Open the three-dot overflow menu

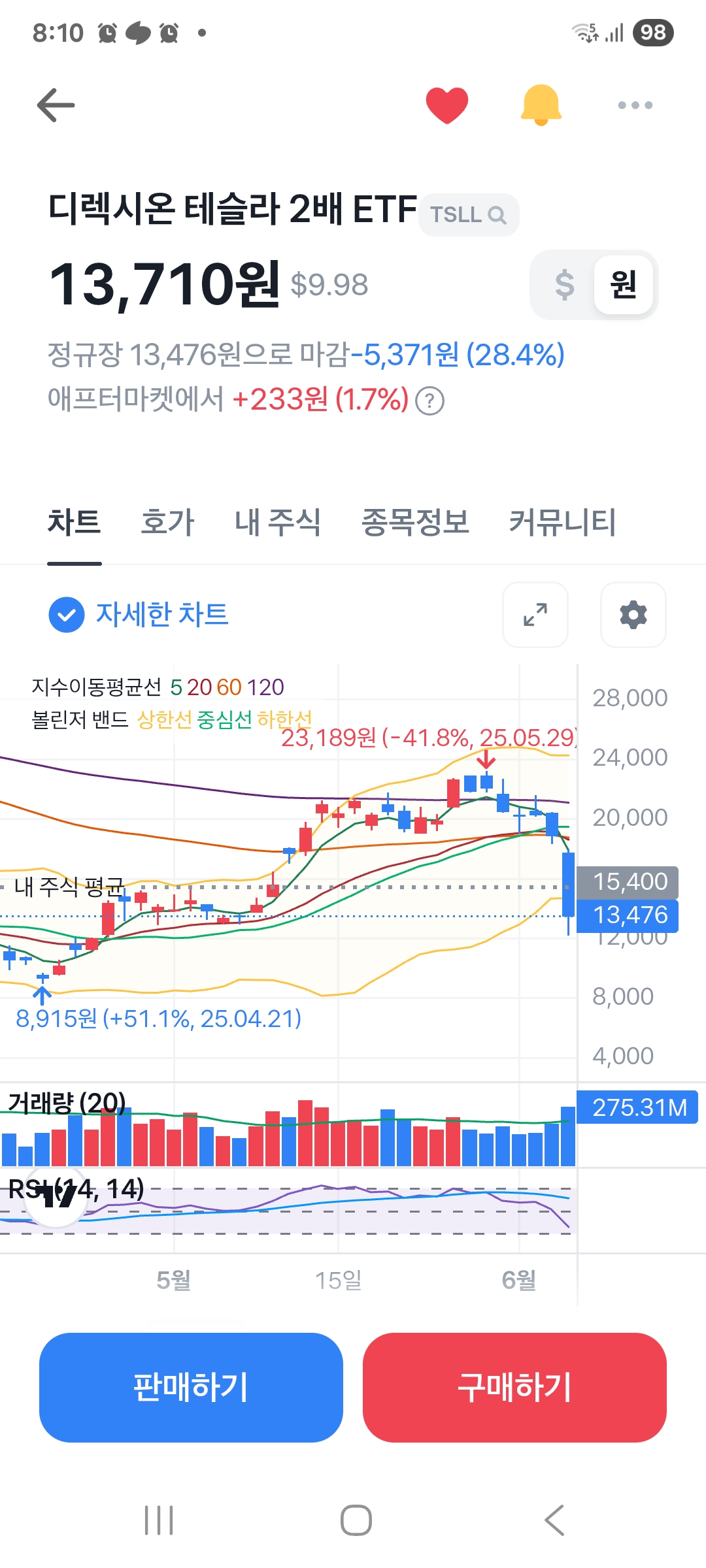[x=635, y=105]
